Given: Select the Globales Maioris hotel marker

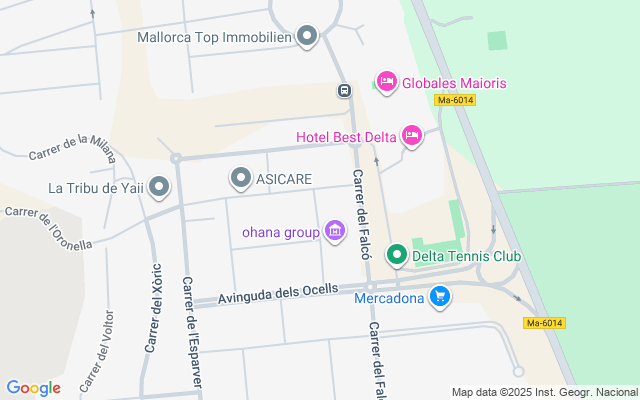Looking at the screenshot, I should pos(387,82).
